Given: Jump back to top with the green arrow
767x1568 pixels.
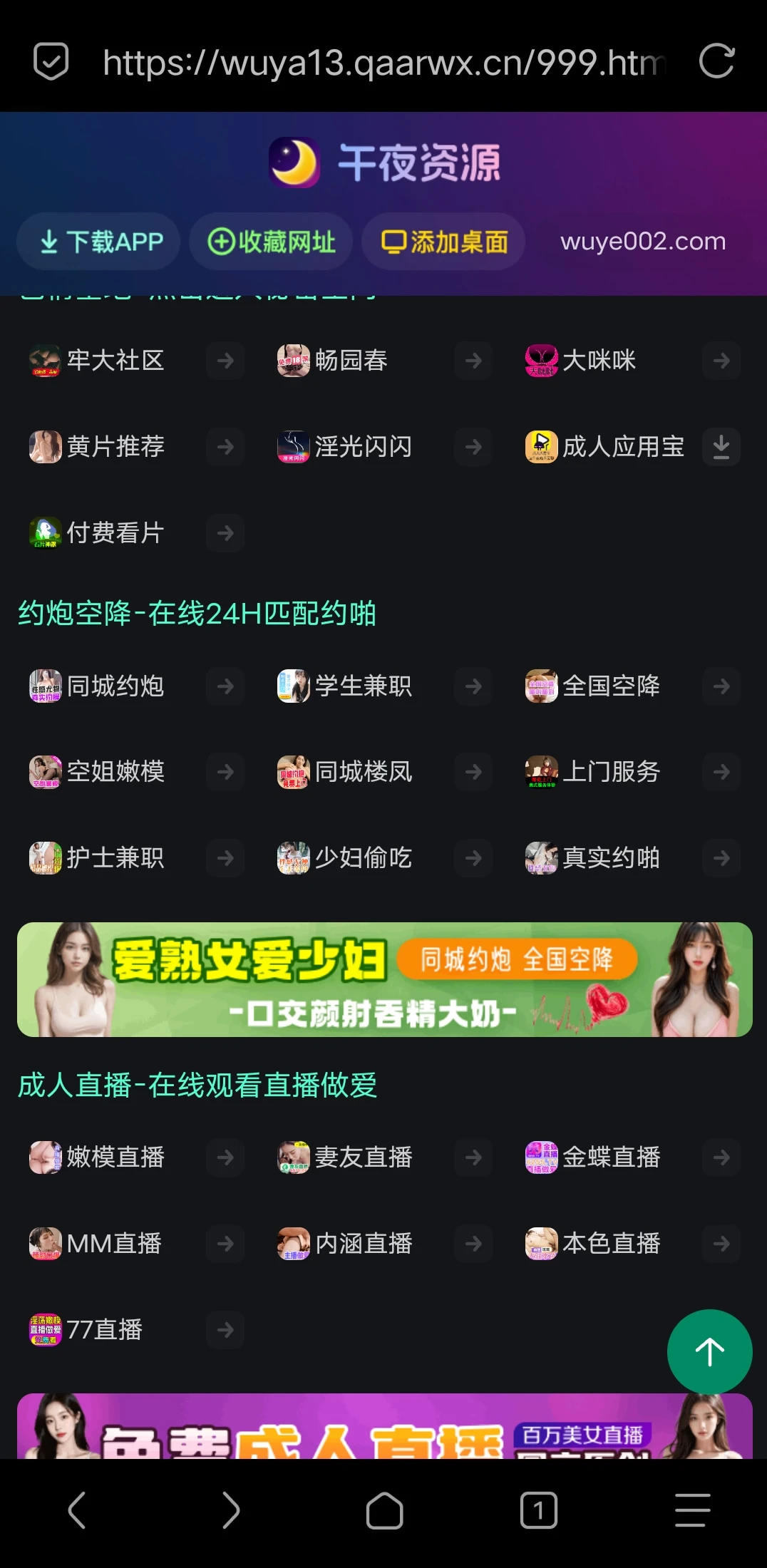Looking at the screenshot, I should click(709, 1351).
